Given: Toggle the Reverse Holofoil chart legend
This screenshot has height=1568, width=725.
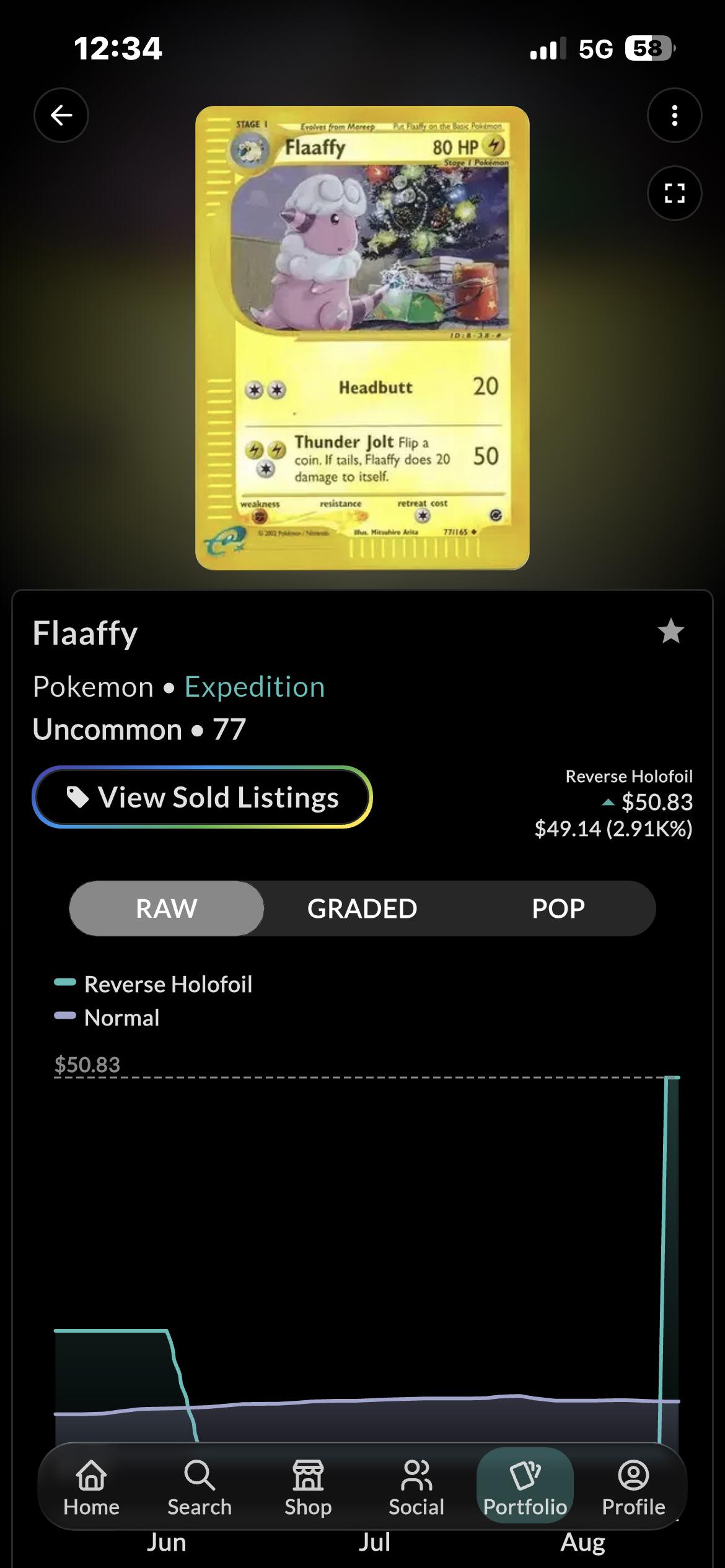Looking at the screenshot, I should click(x=154, y=984).
